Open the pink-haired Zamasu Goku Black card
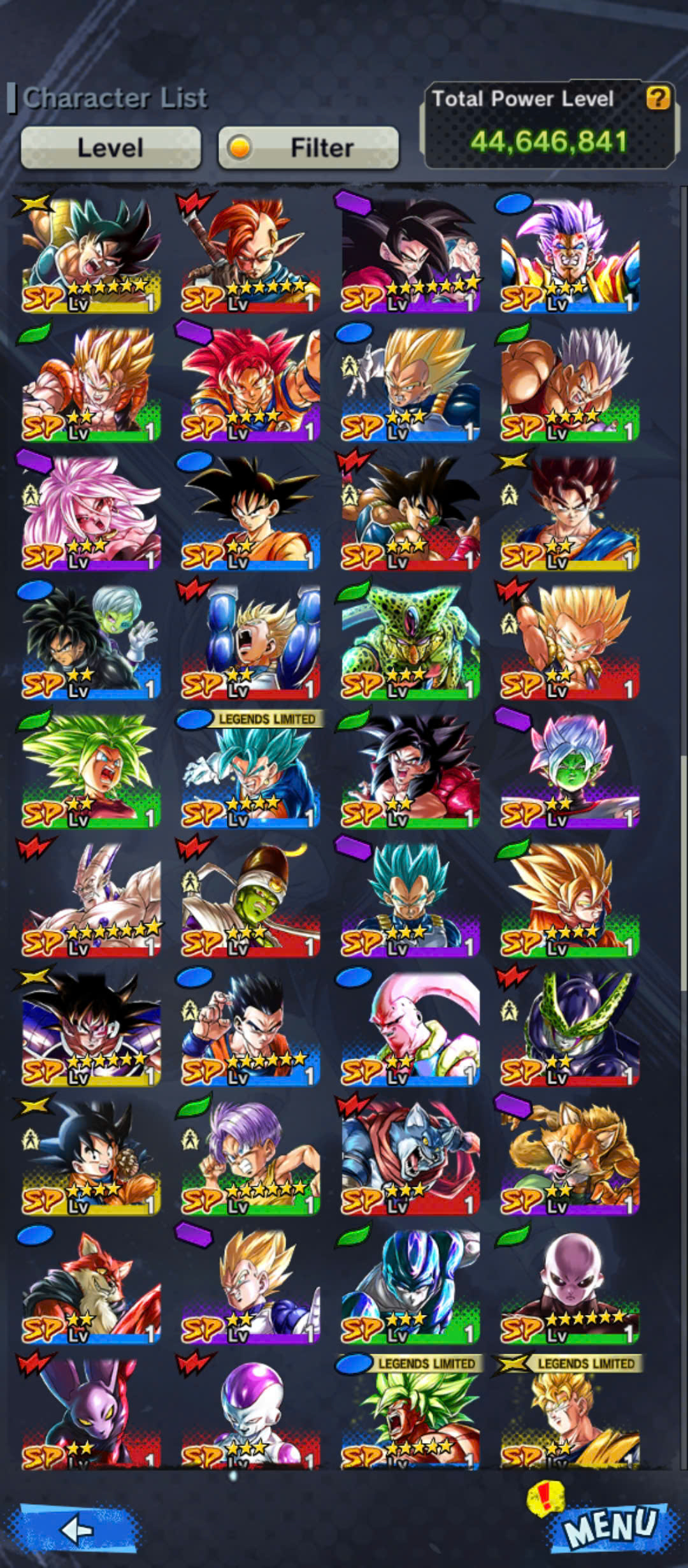The image size is (688, 1568). coord(570,769)
